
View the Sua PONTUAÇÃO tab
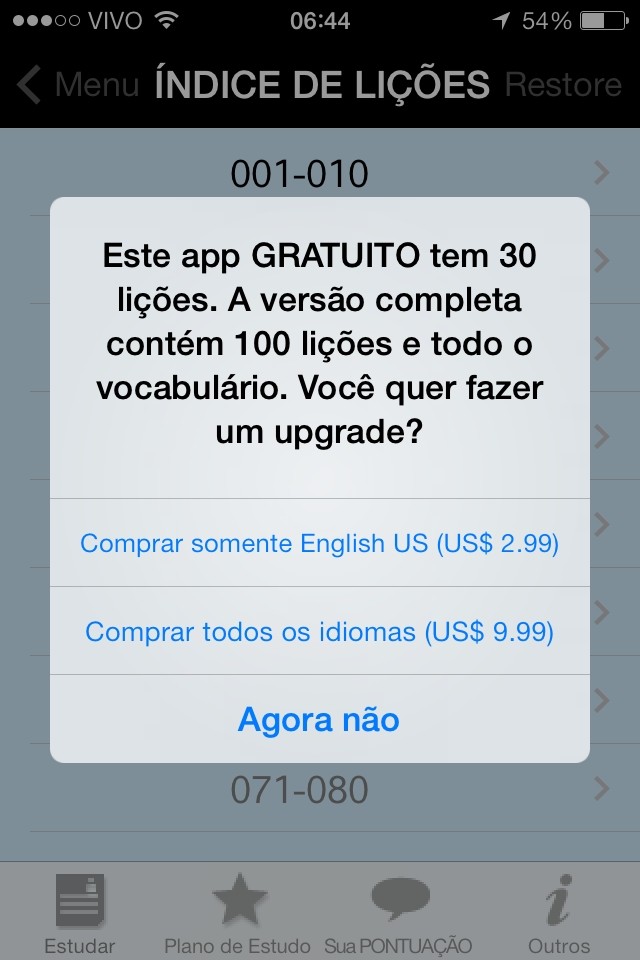point(398,912)
